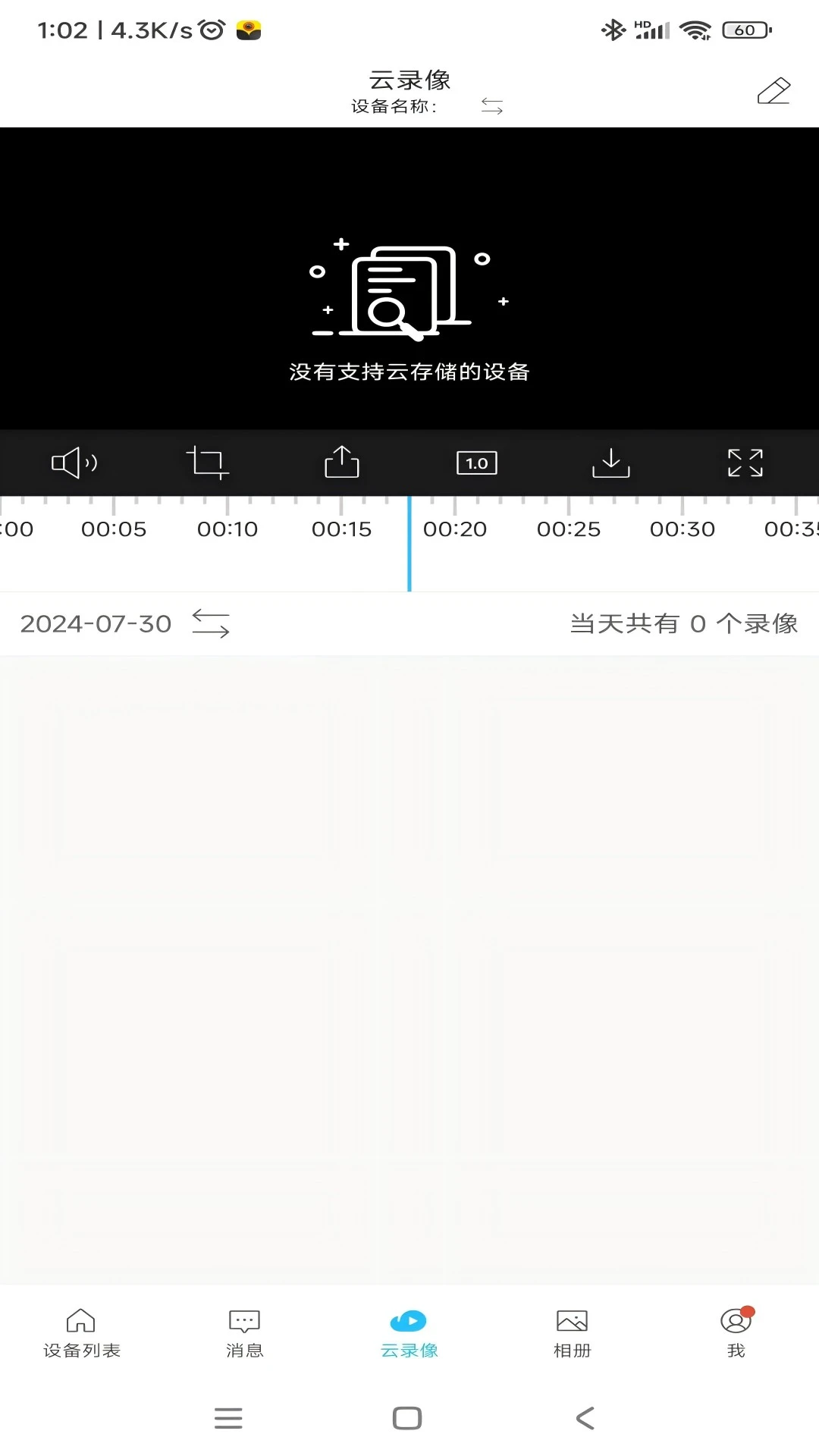The width and height of the screenshot is (819, 1456).
Task: Tap the edit pencil icon
Action: [773, 91]
